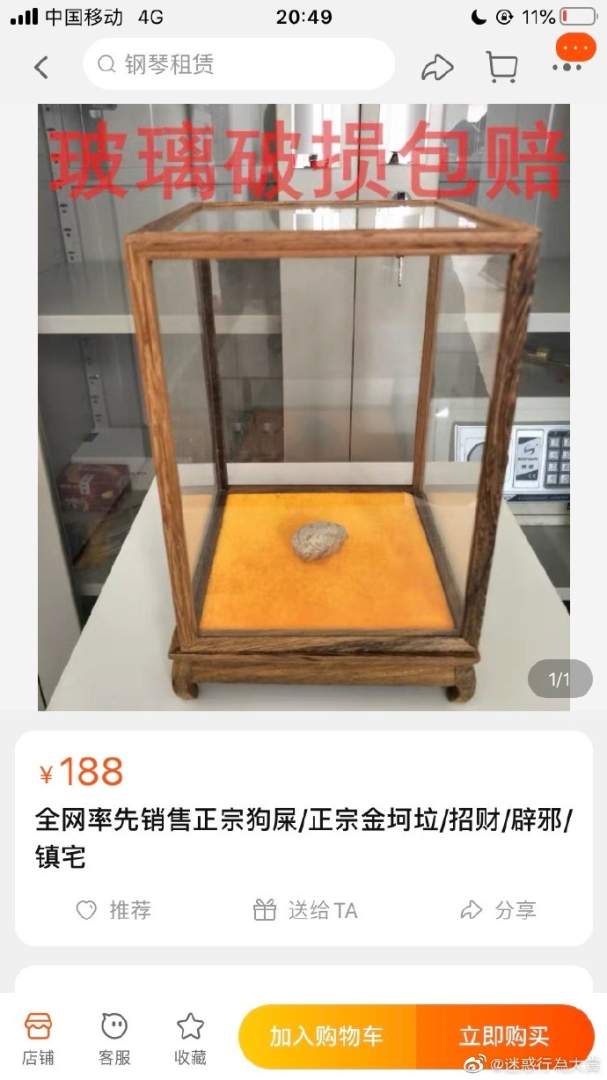Buy now with 立即购买
The image size is (607, 1080).
504,1036
